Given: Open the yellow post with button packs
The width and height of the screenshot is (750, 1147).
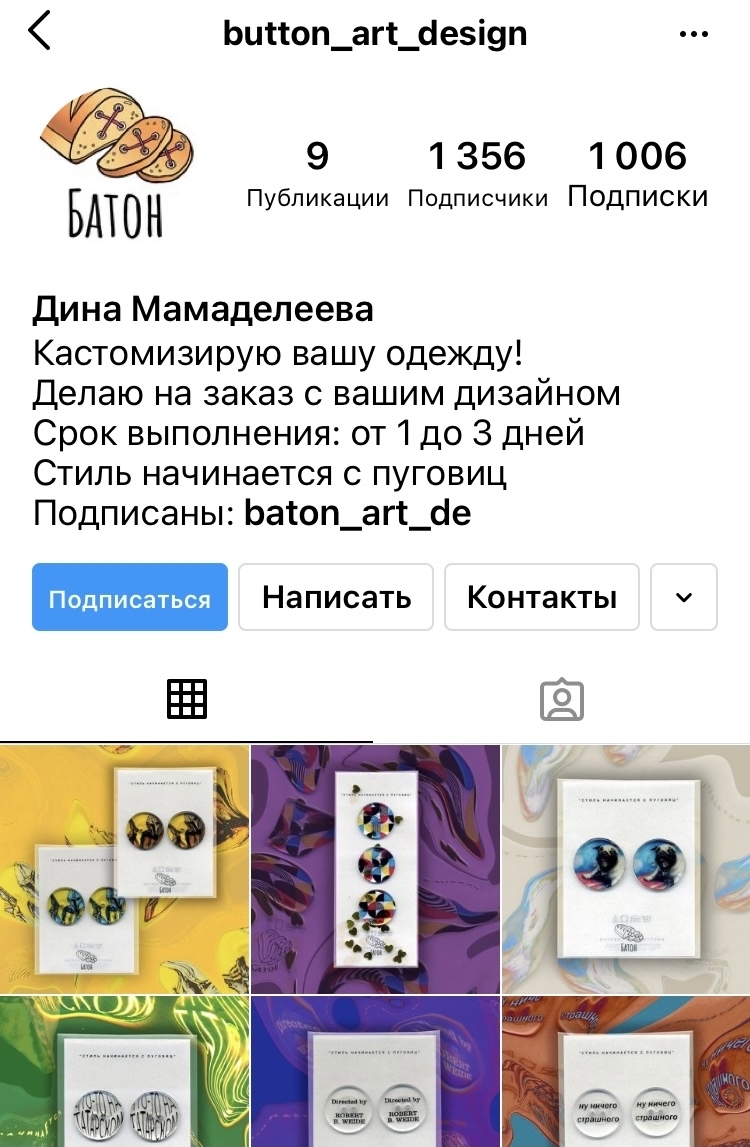Looking at the screenshot, I should point(124,868).
